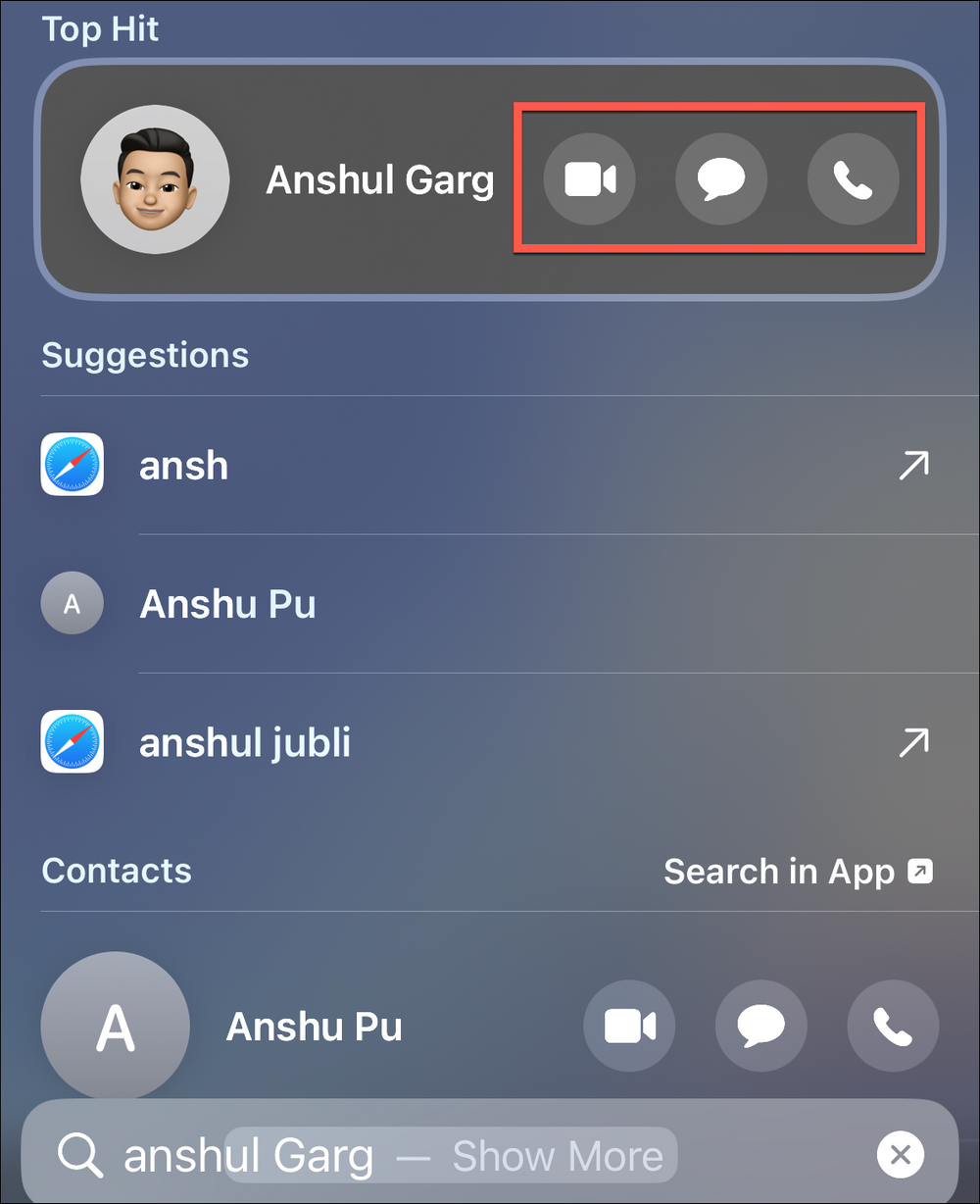The width and height of the screenshot is (980, 1204).
Task: Open the message icon for Anshul Garg
Action: point(721,178)
